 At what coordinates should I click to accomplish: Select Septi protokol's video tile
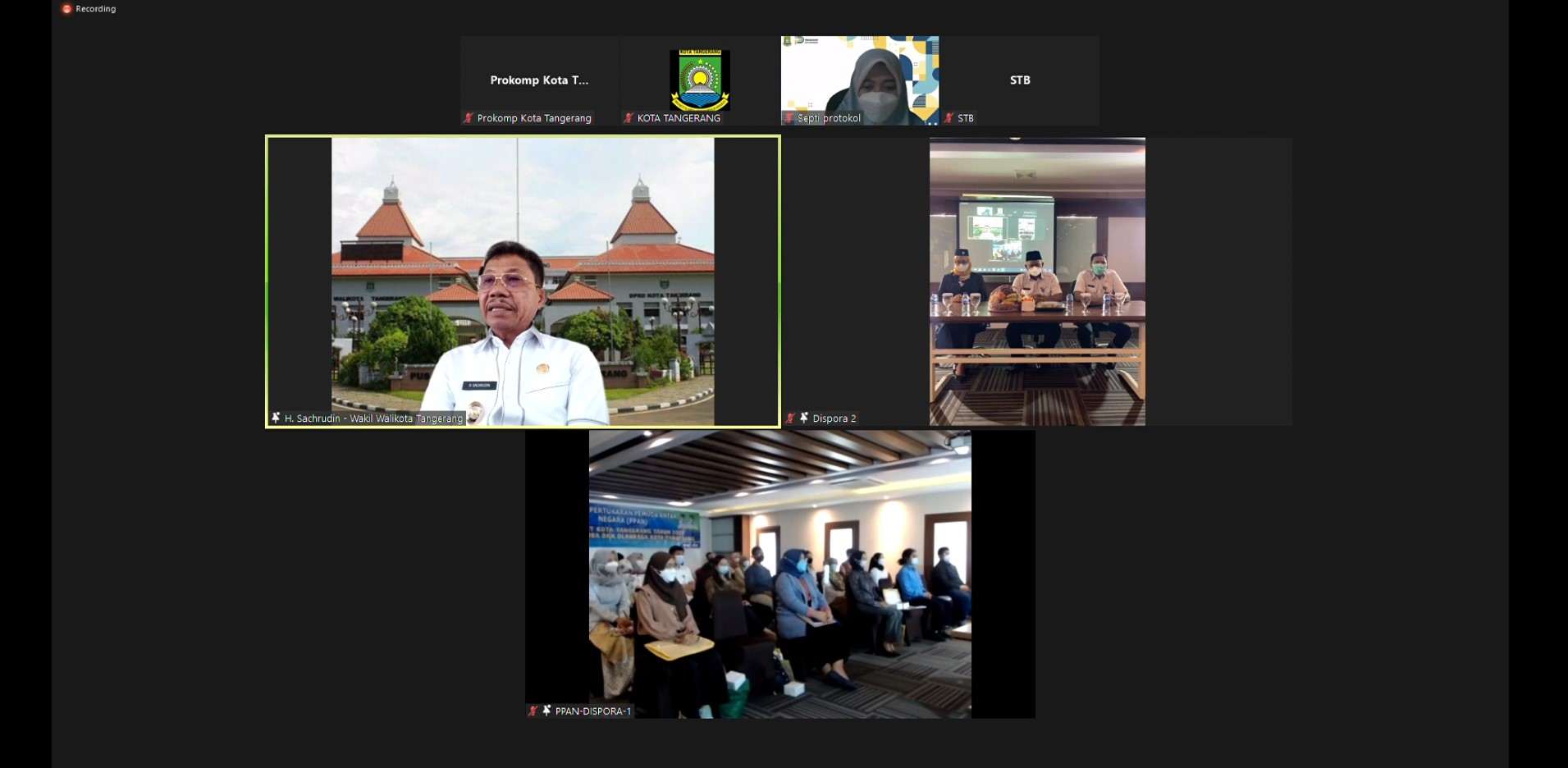click(859, 80)
